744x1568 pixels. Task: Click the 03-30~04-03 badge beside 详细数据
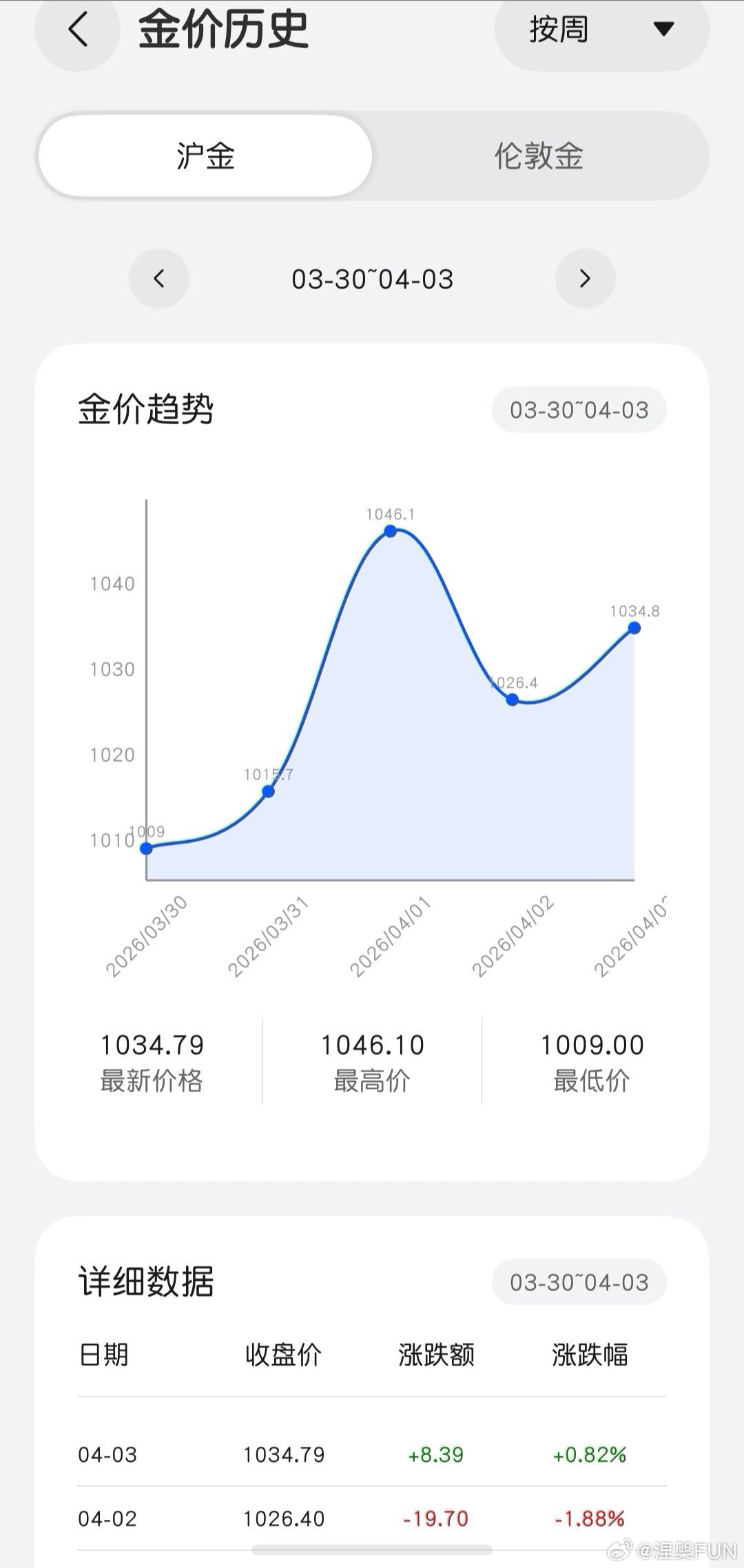tap(579, 1282)
